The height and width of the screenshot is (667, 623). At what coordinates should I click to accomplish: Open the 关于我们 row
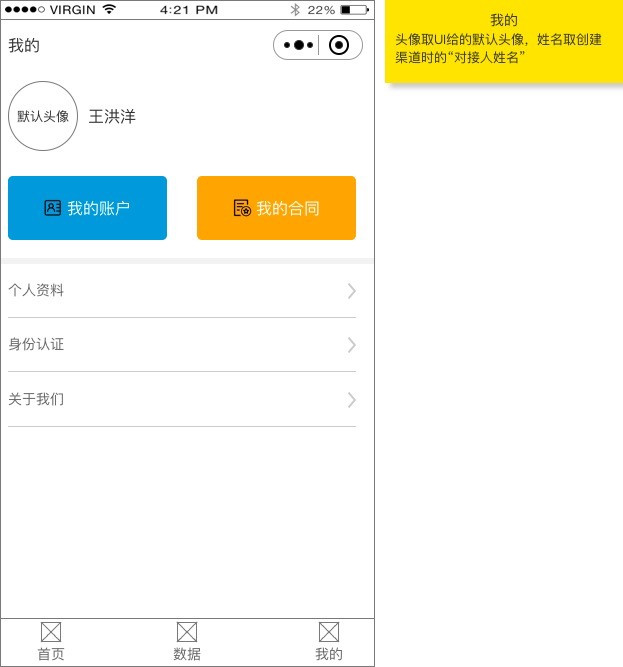(182, 400)
